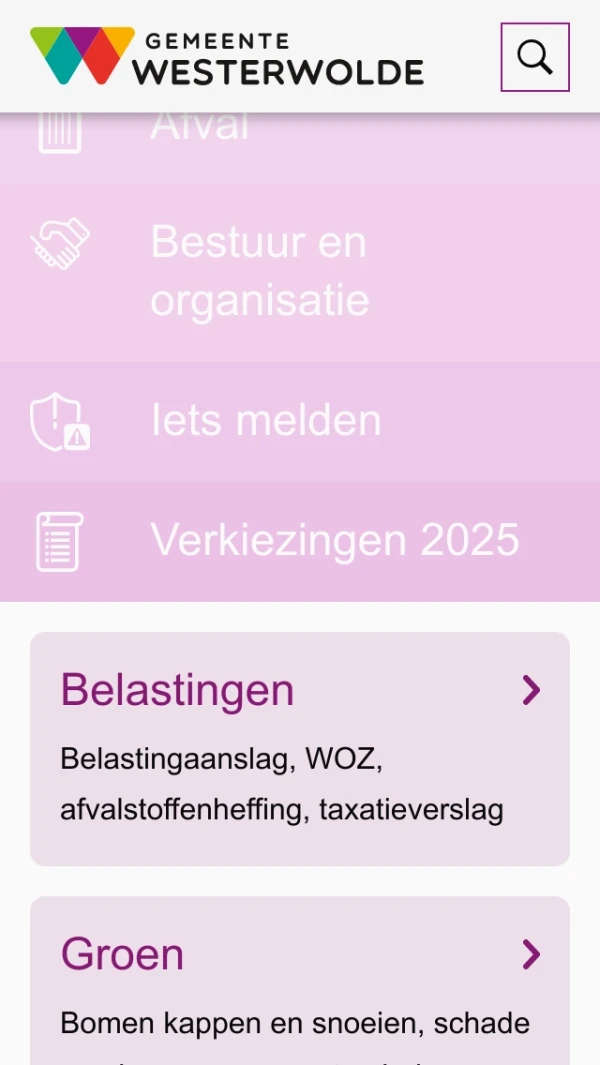Go to the Gemeente Westerwolde homepage

227,57
